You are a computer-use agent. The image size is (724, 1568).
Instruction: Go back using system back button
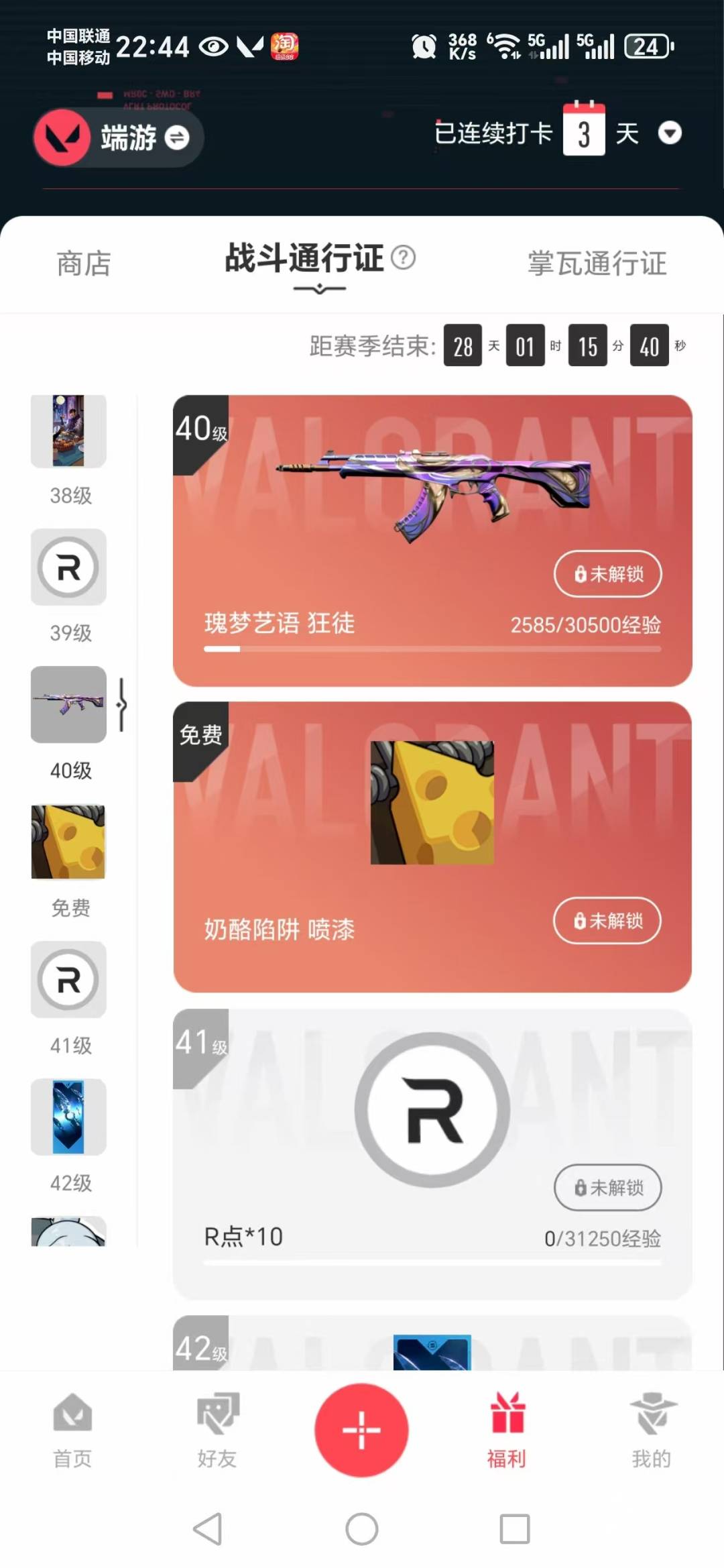pos(208,1529)
